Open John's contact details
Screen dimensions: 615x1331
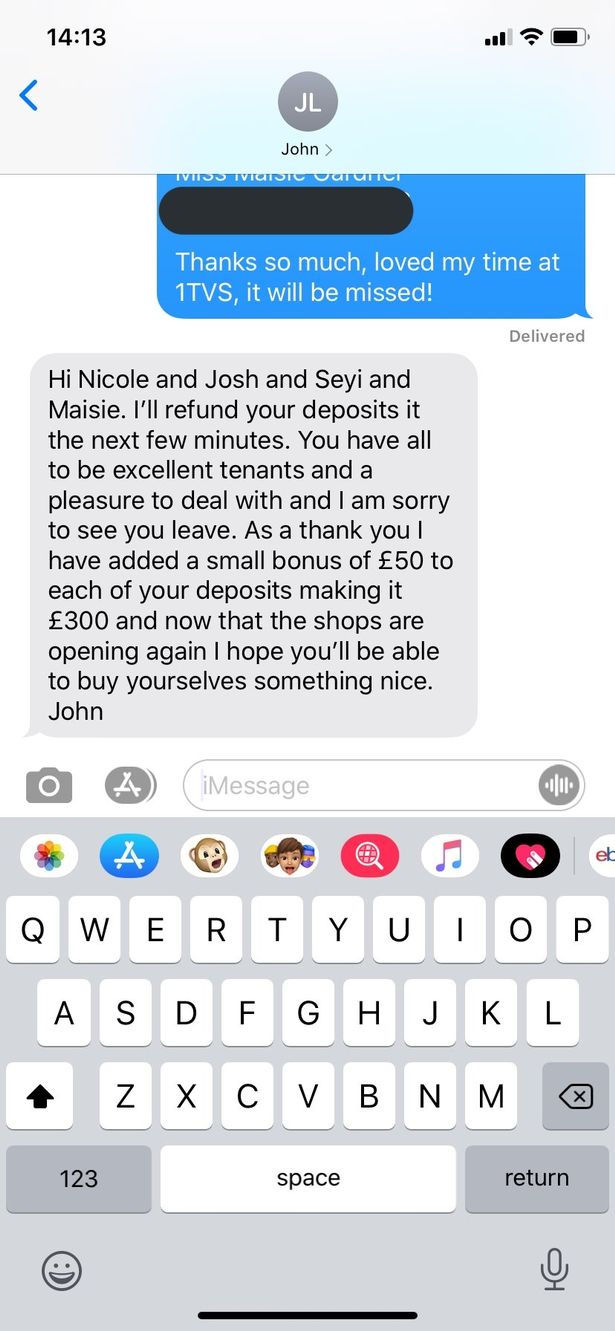point(307,116)
